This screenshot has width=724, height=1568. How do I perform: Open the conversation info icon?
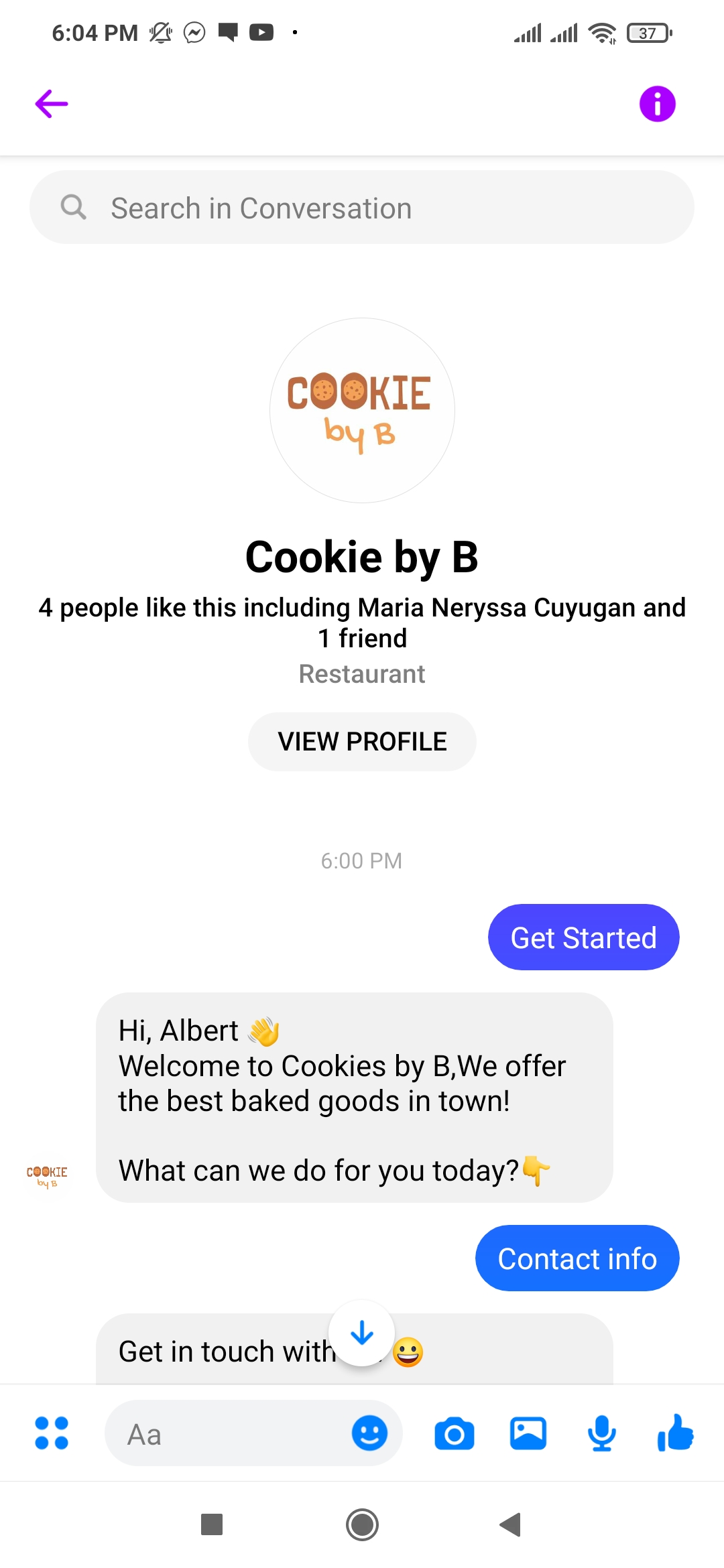pos(657,104)
